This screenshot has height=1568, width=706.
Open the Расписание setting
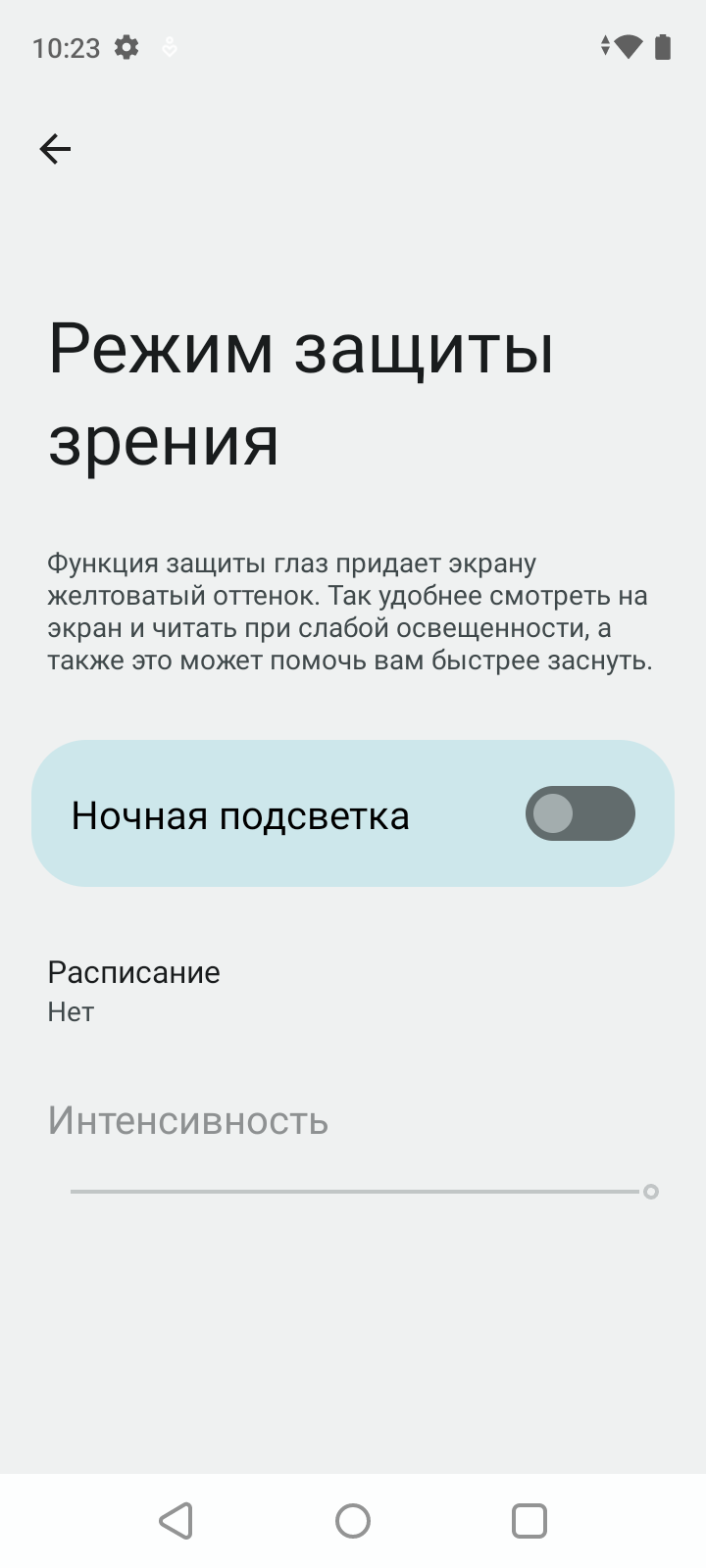134,990
